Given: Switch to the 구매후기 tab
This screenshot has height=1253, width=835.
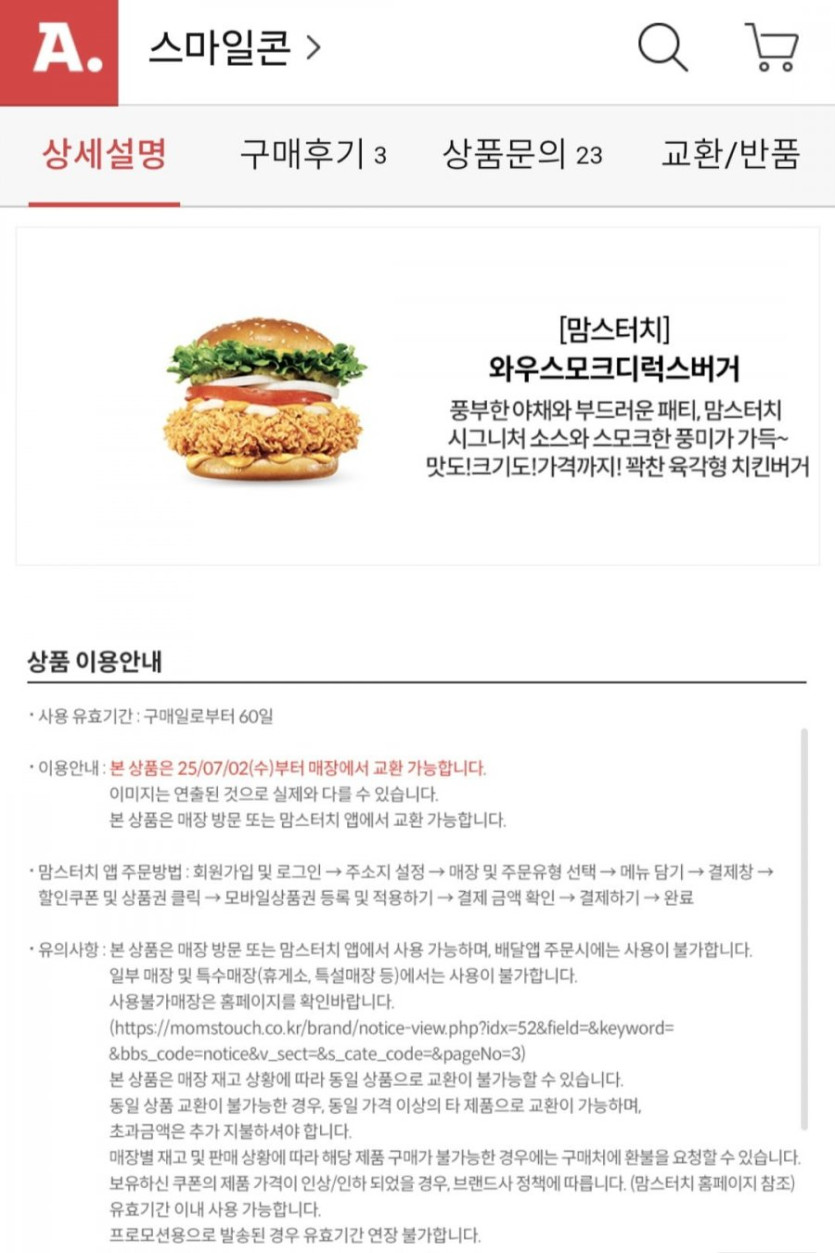Looking at the screenshot, I should (312, 155).
